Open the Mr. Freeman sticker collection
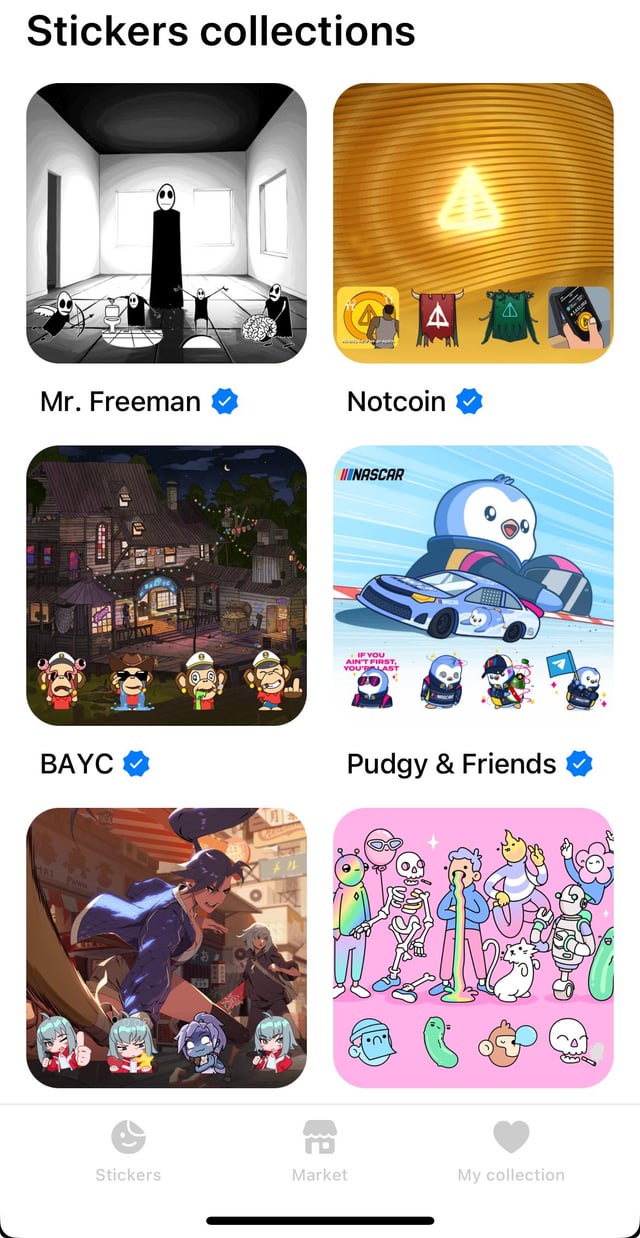640x1238 pixels. coord(166,223)
